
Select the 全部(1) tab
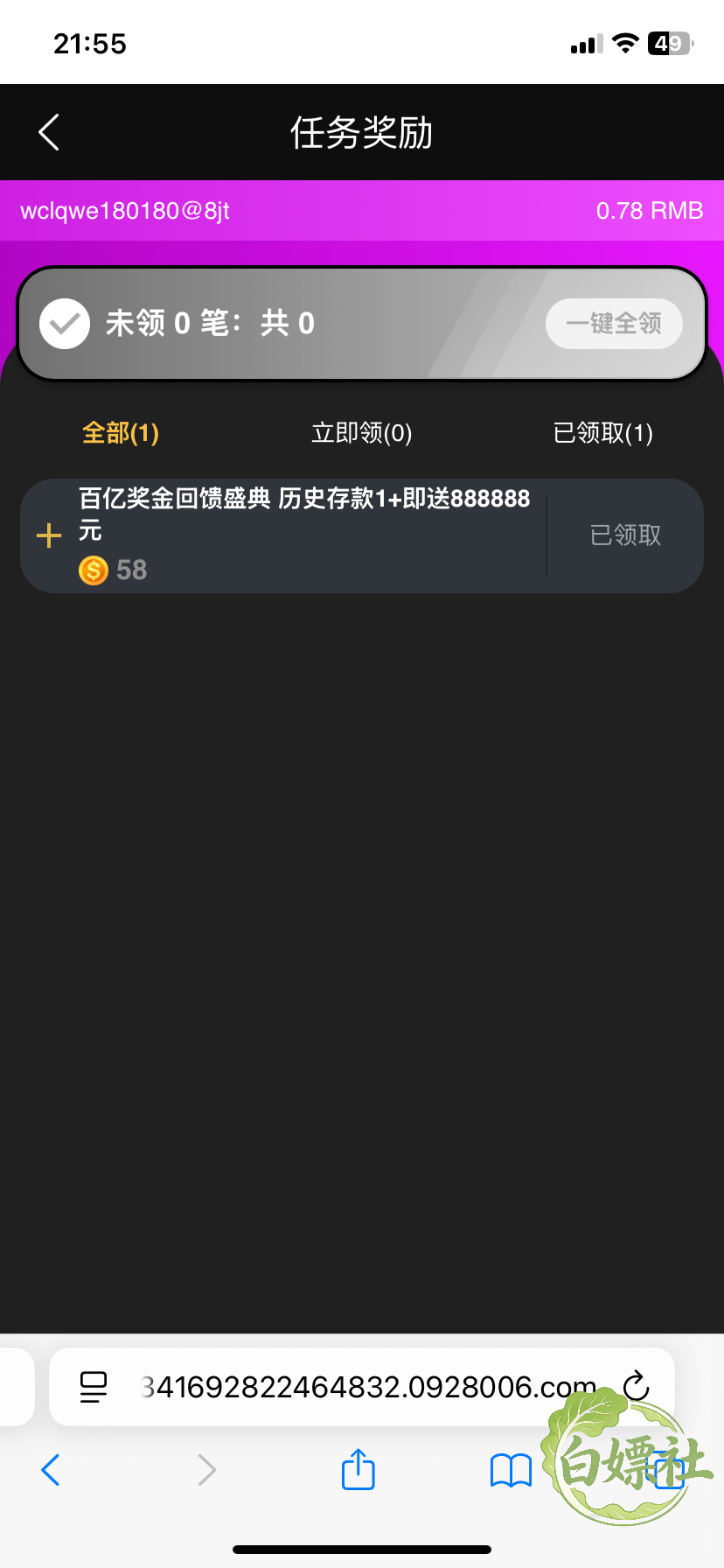pos(121,433)
